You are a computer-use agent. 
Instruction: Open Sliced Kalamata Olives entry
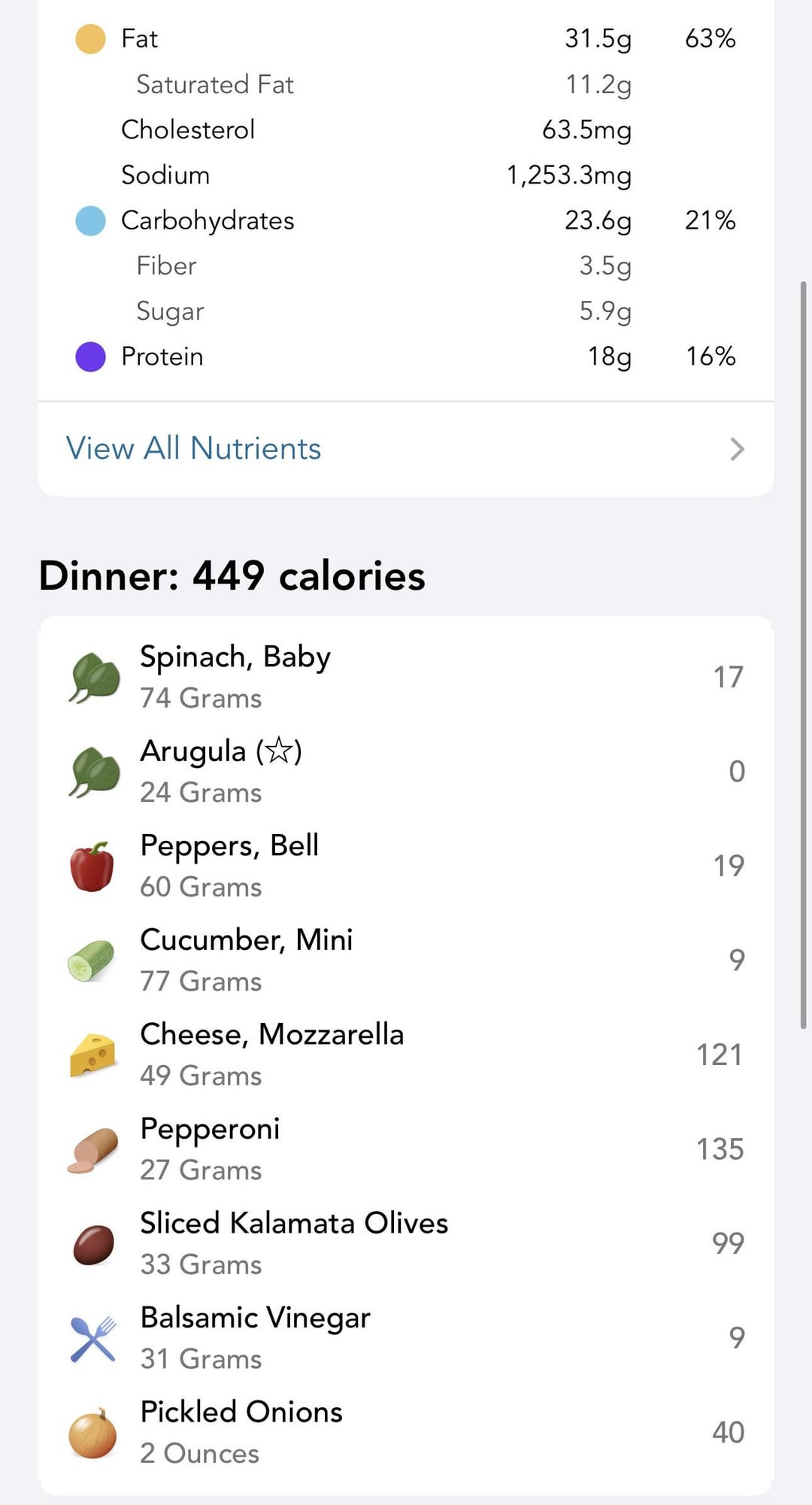tap(406, 1243)
